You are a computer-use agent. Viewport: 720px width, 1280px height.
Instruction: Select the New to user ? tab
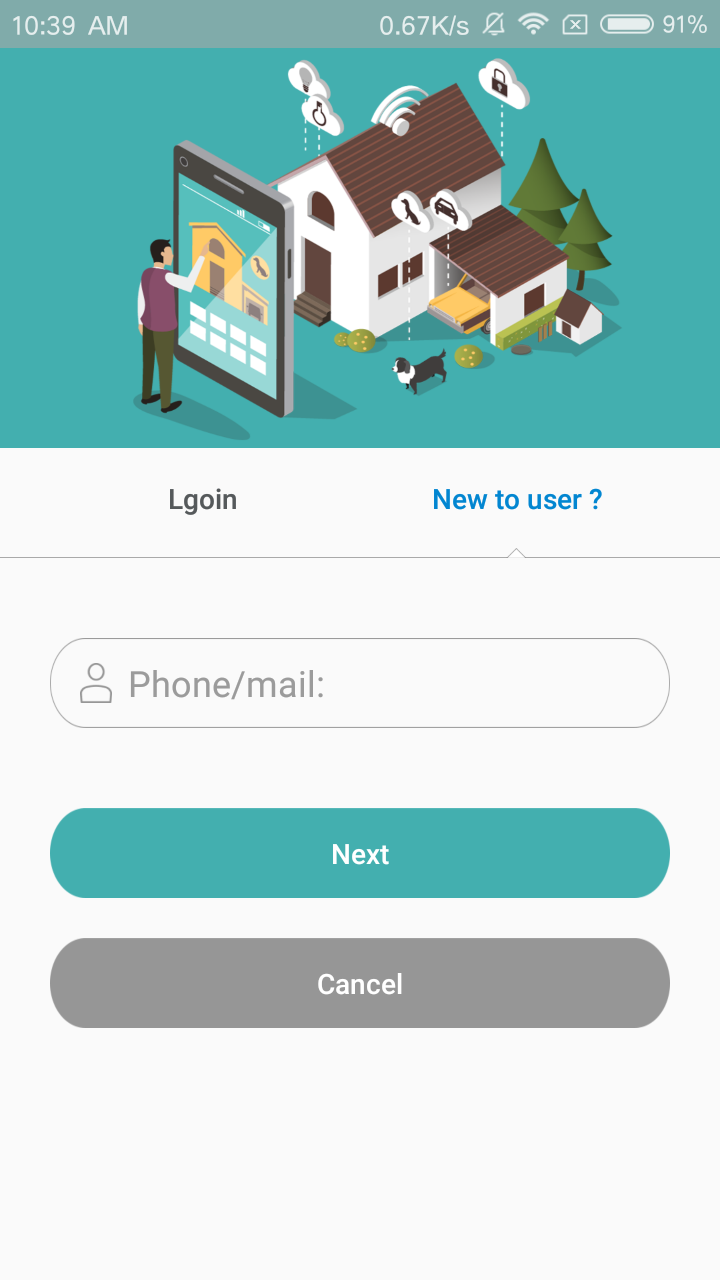(517, 500)
